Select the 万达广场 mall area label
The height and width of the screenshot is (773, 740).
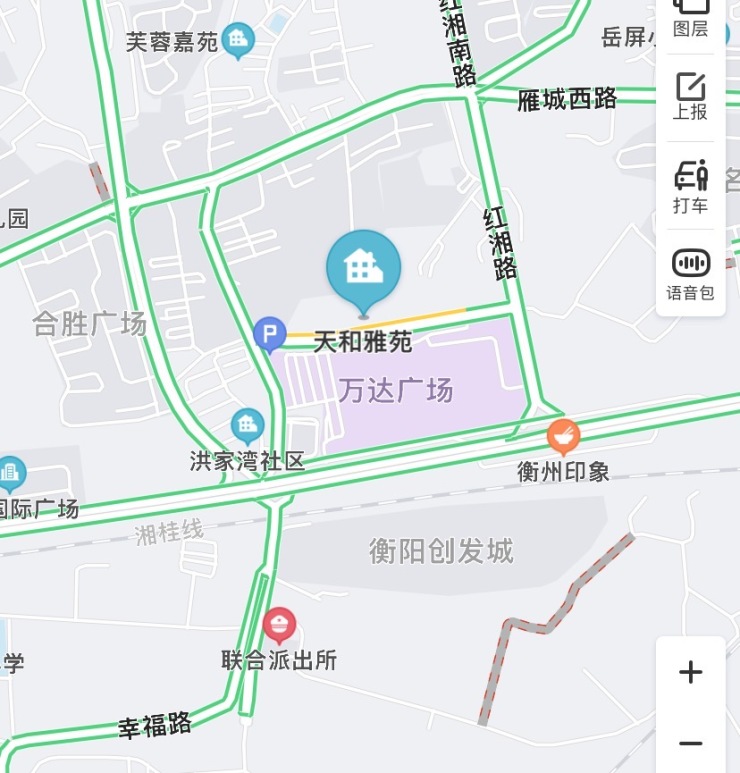(396, 390)
